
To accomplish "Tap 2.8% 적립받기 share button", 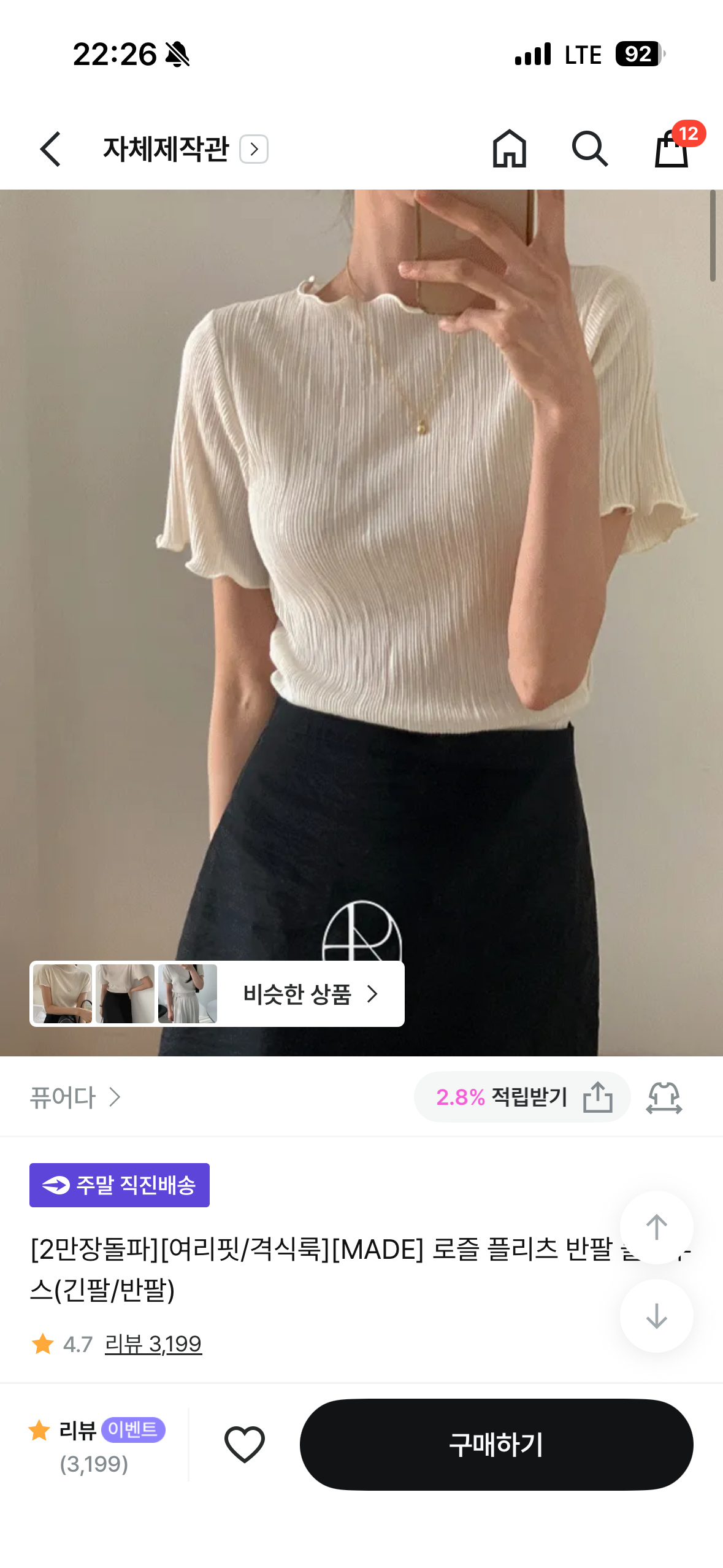I will (522, 1097).
